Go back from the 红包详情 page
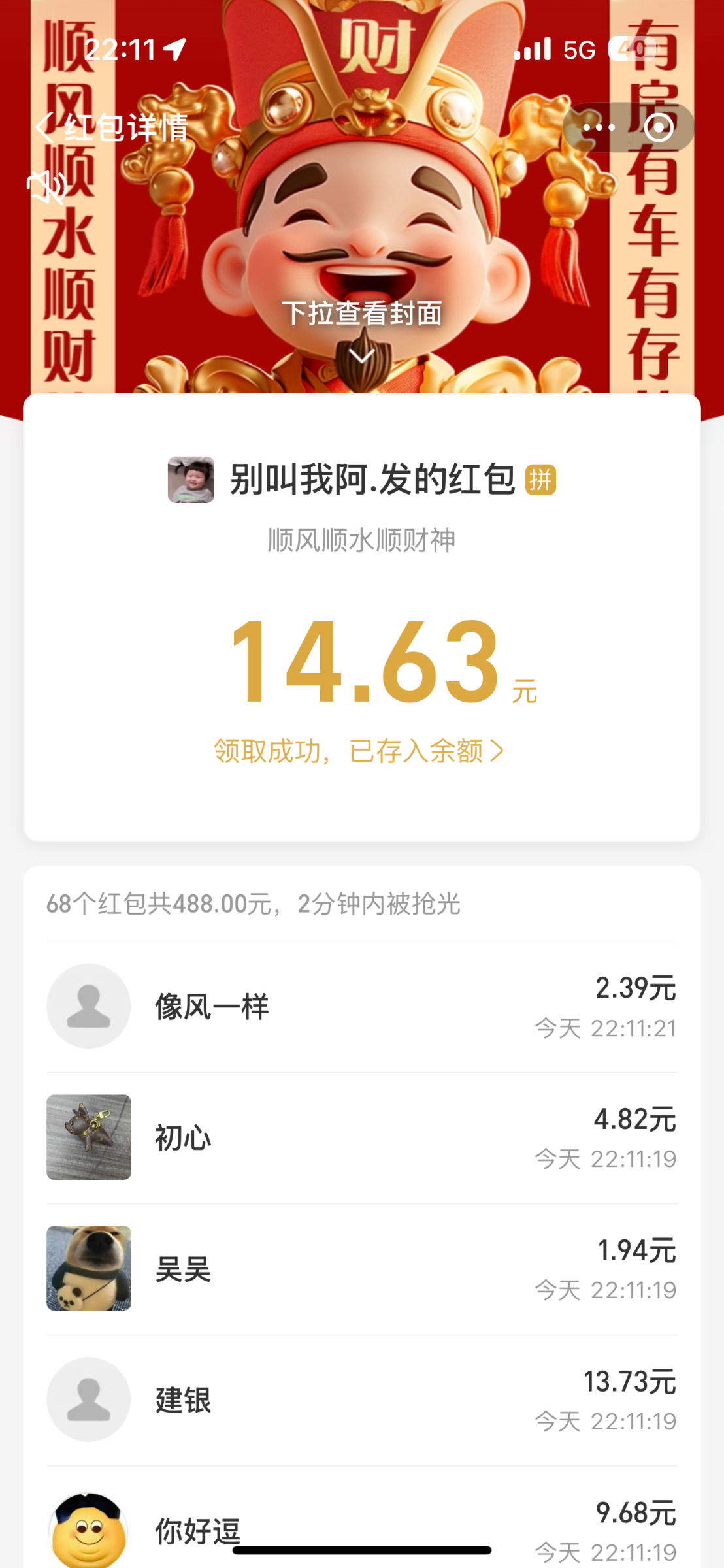Screen dimensions: 724x1568 44,127
